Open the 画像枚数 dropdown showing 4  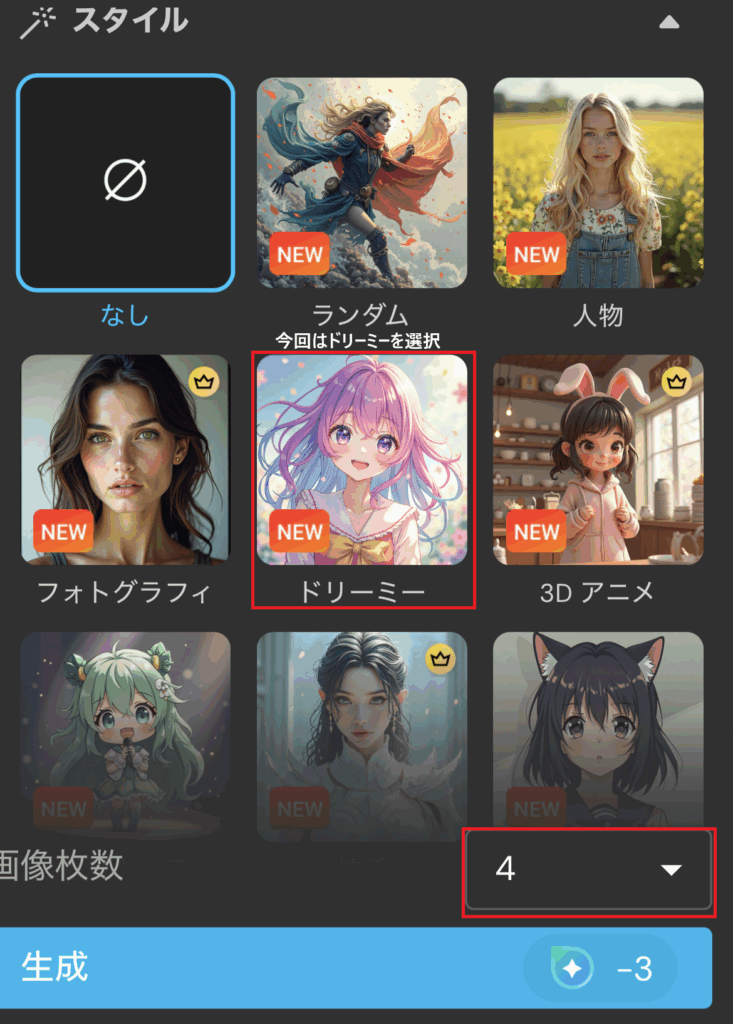(589, 870)
